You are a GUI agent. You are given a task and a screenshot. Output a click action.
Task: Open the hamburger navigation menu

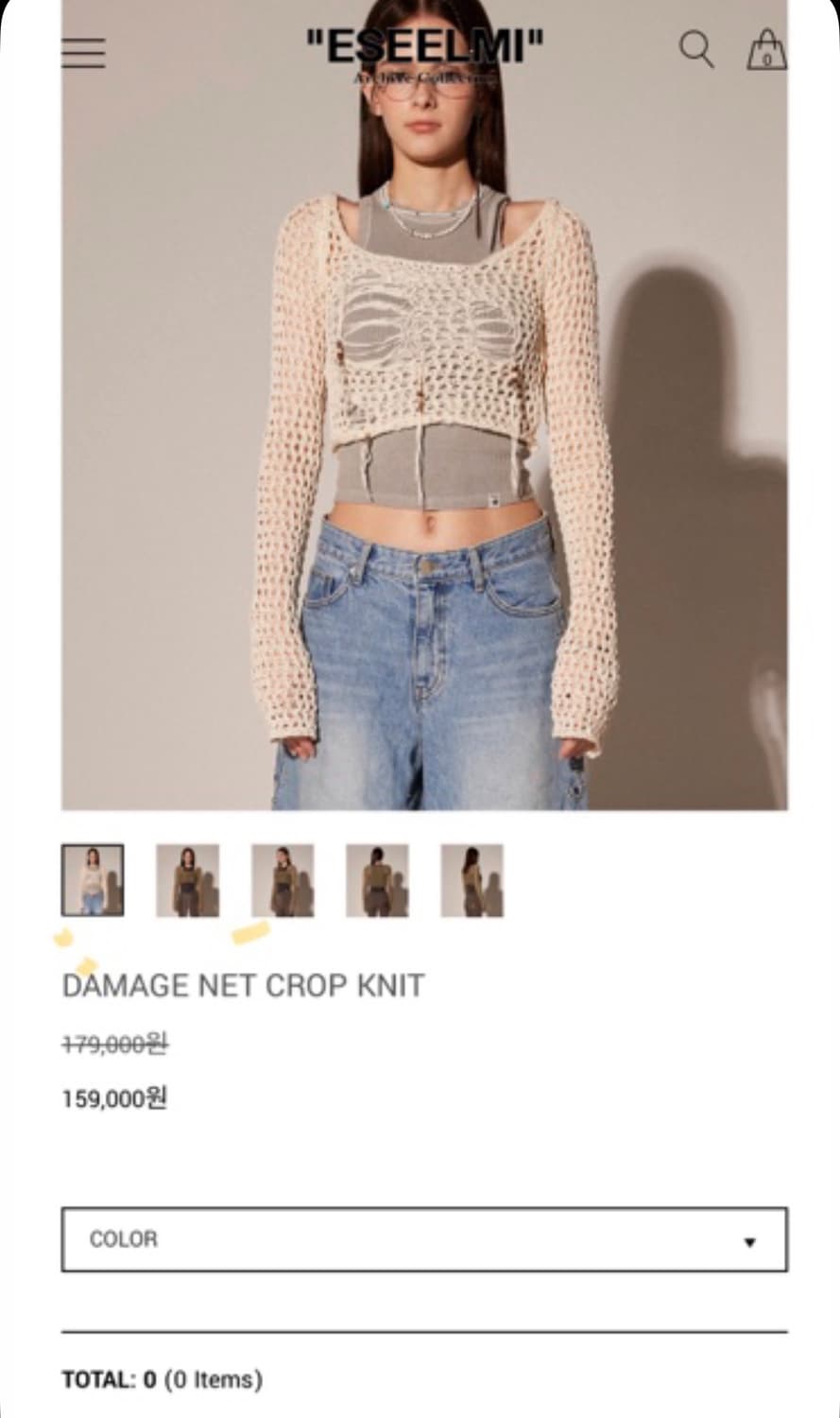83,54
